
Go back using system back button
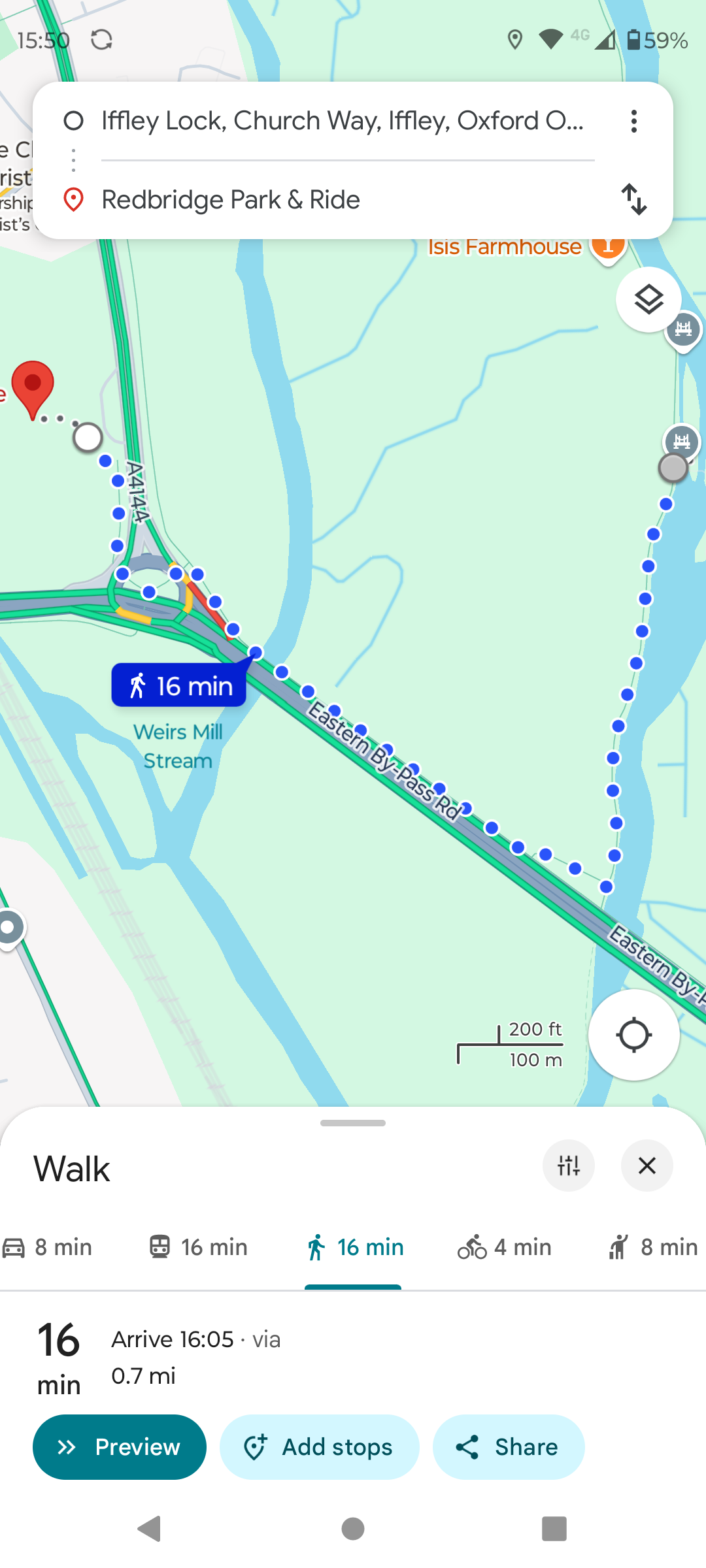pyautogui.click(x=150, y=1529)
